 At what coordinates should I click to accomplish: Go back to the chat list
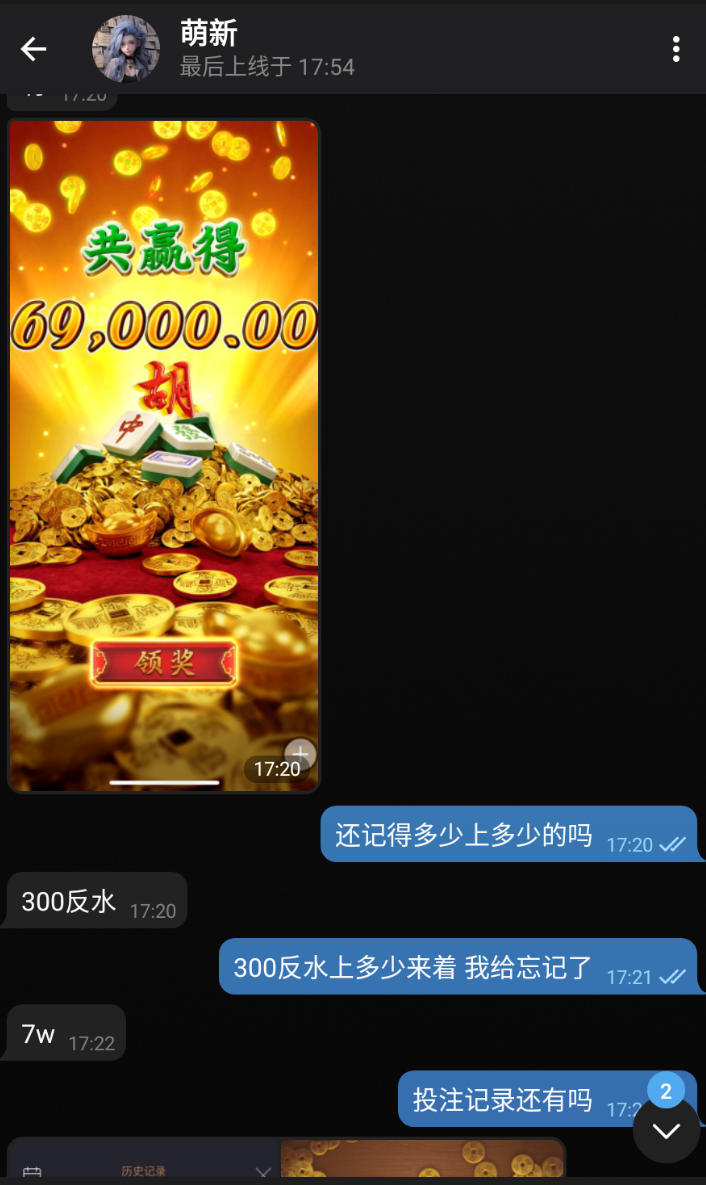click(x=34, y=49)
